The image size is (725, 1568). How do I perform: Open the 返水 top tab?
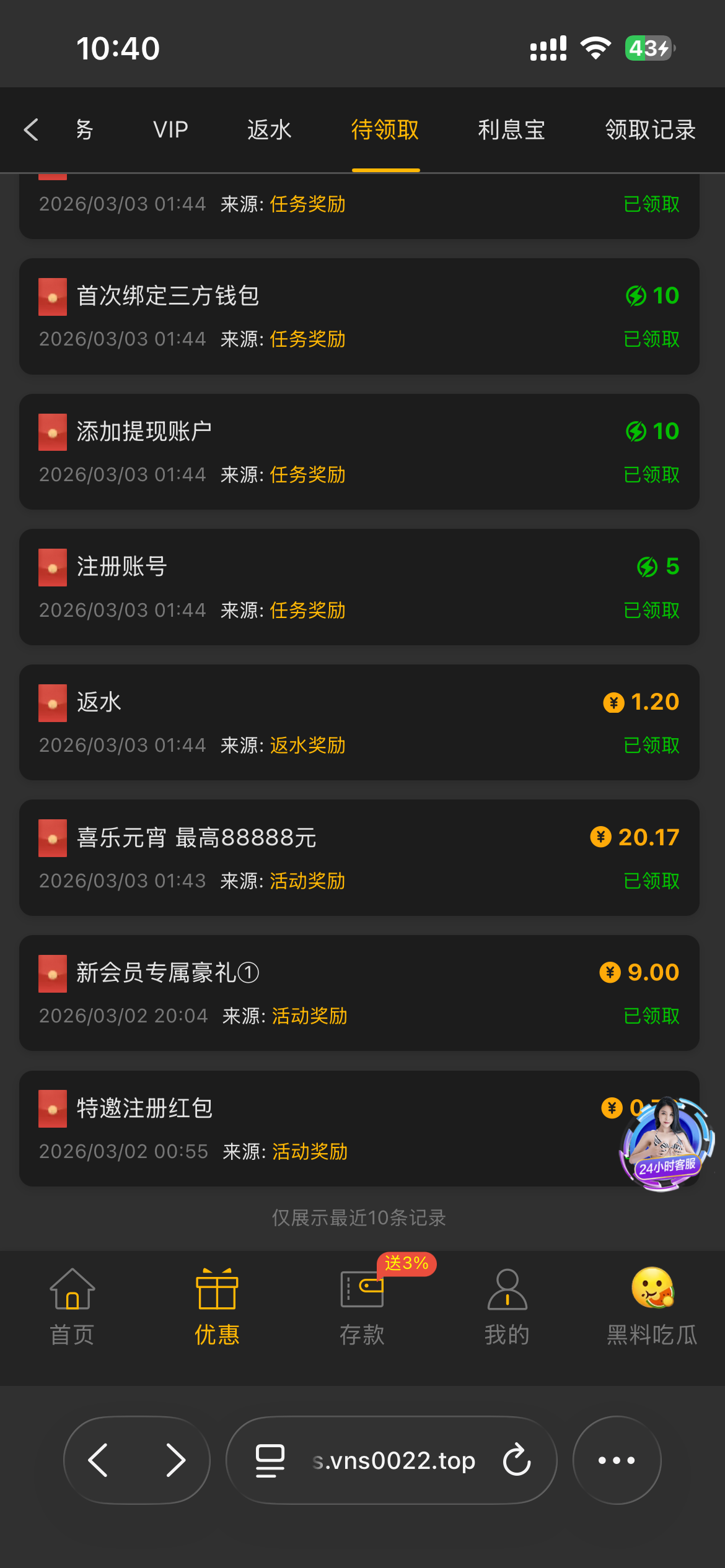(269, 130)
